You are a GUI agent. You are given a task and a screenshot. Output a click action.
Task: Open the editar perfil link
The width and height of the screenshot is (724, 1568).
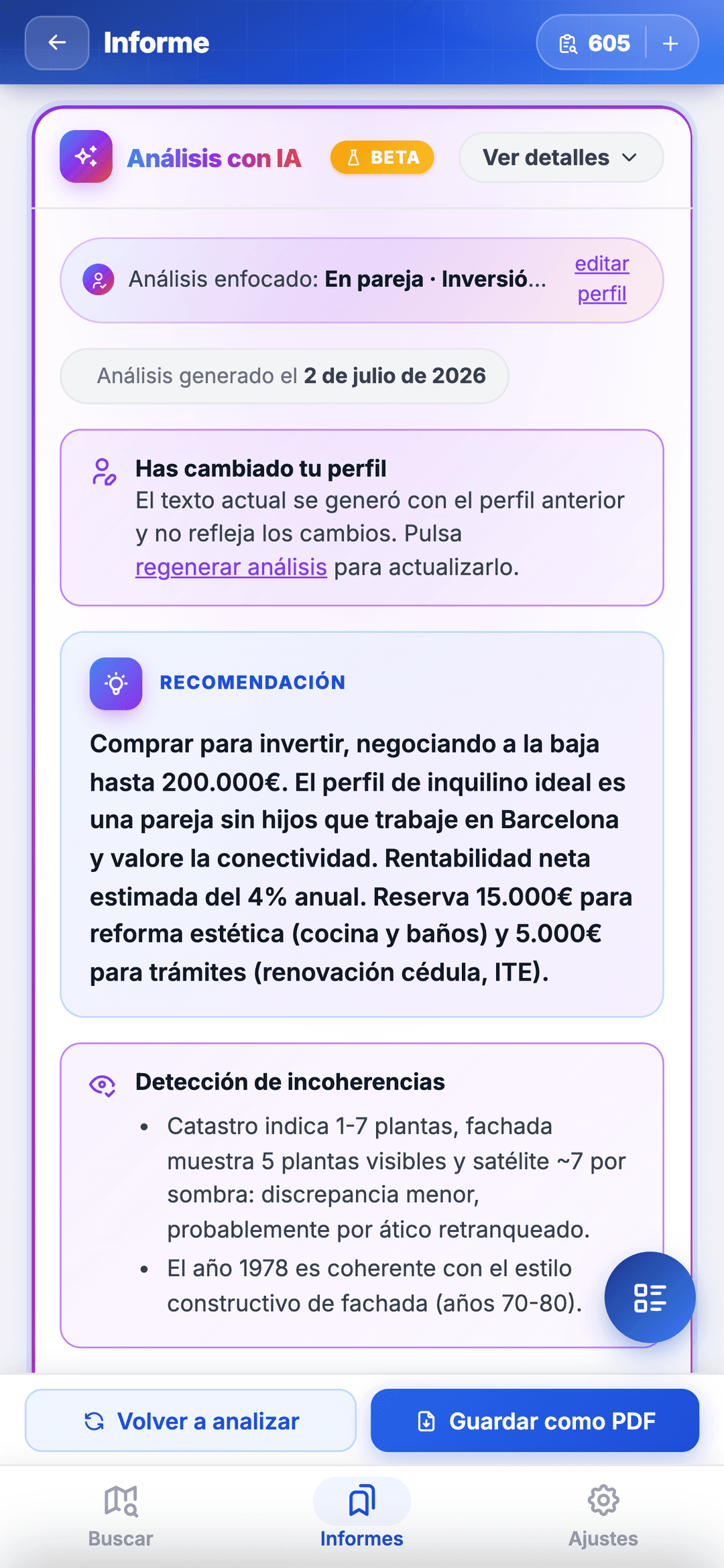pyautogui.click(x=602, y=278)
